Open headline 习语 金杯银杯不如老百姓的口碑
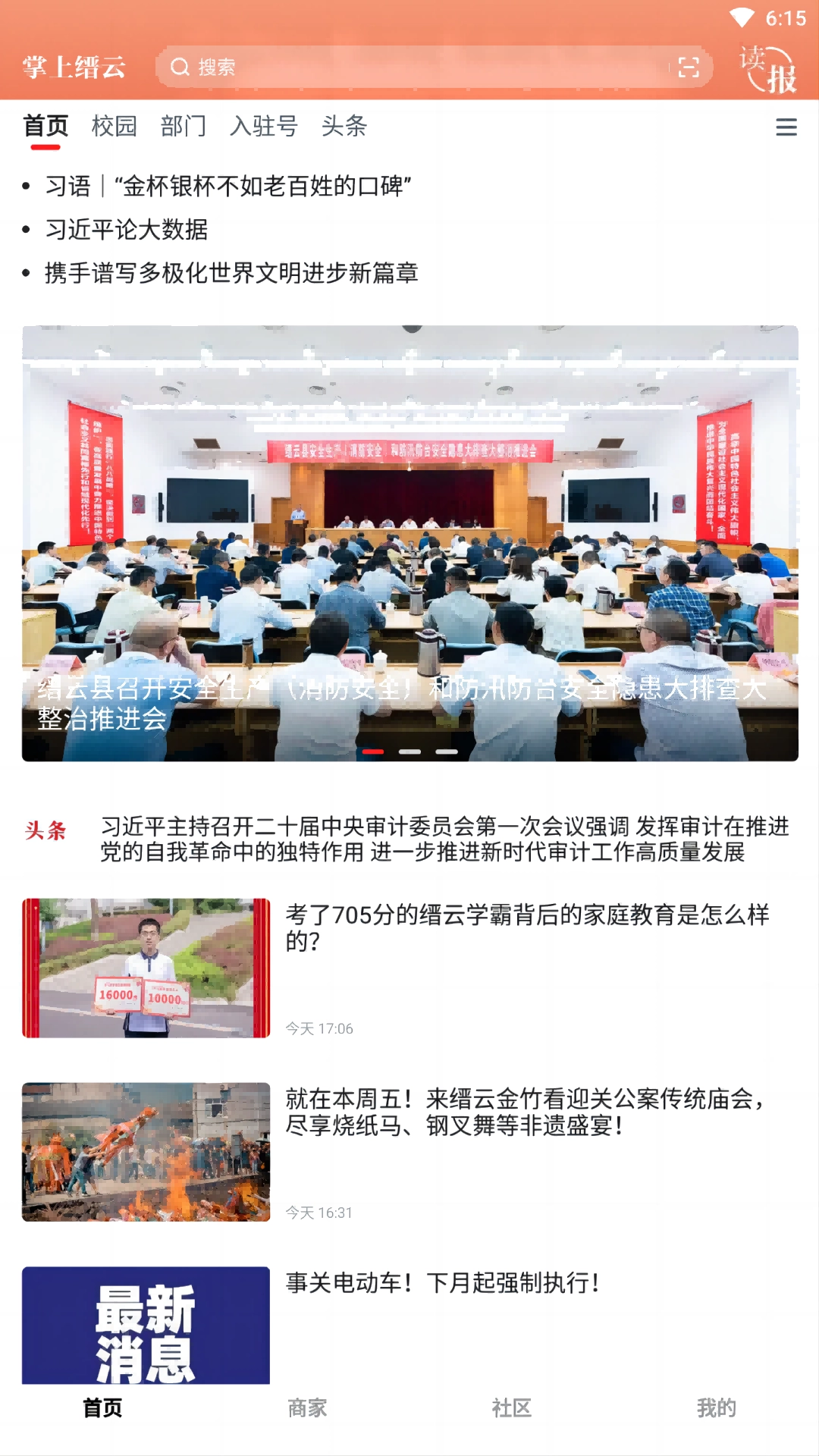 [227, 186]
